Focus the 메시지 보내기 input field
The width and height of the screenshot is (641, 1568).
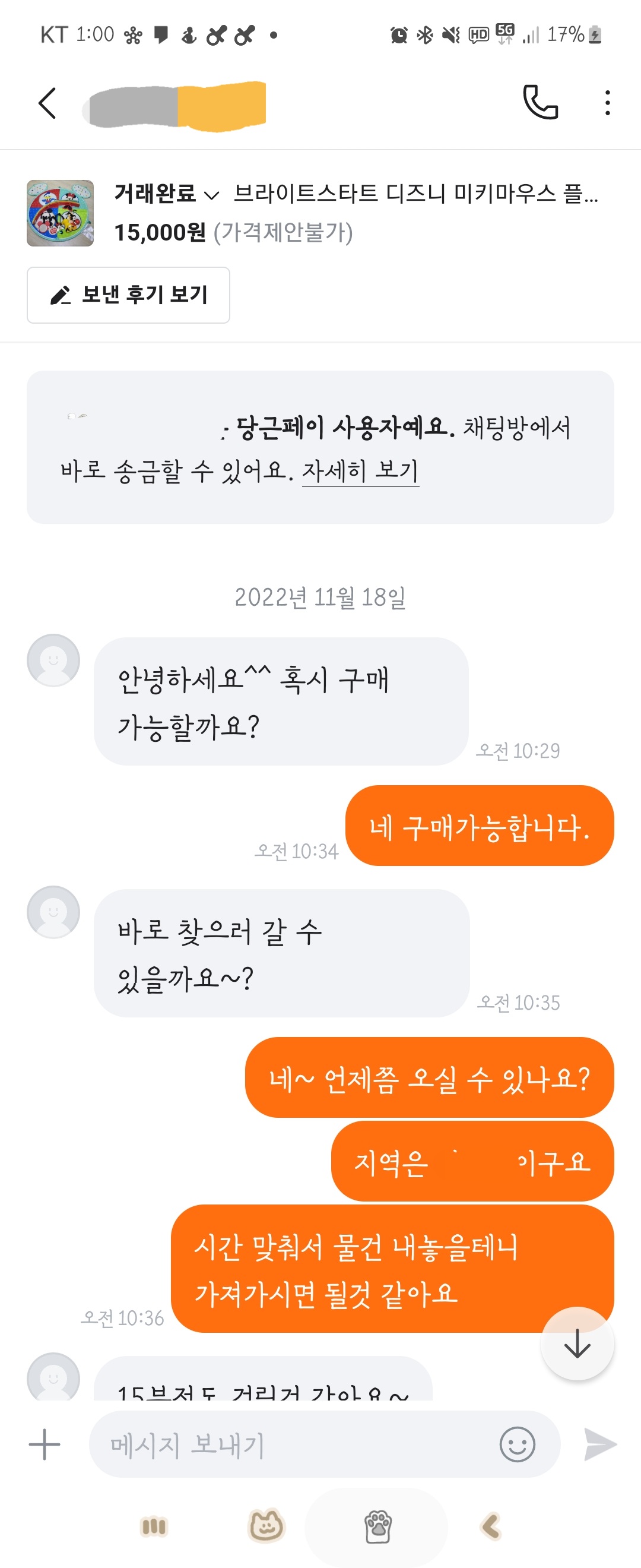(x=292, y=1444)
